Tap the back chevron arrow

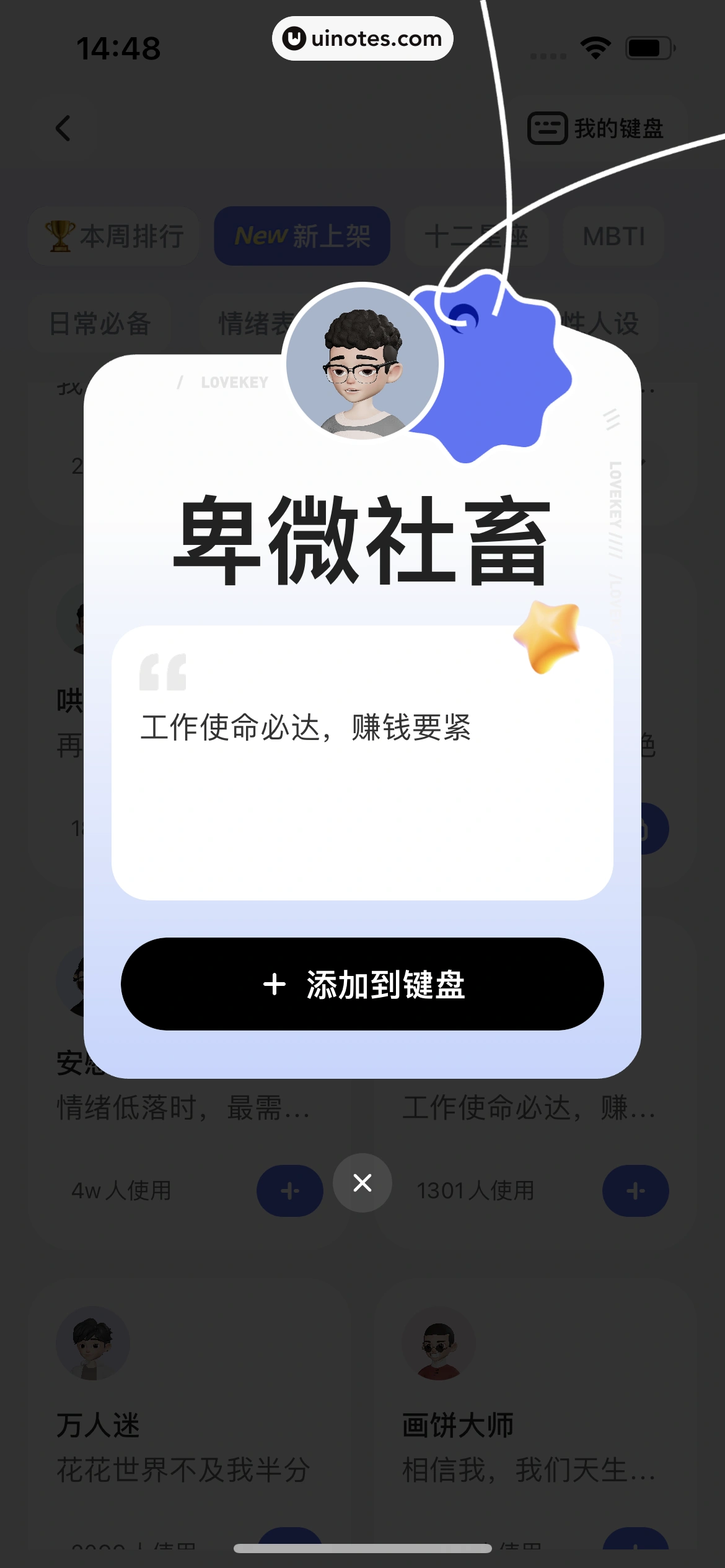coord(64,128)
